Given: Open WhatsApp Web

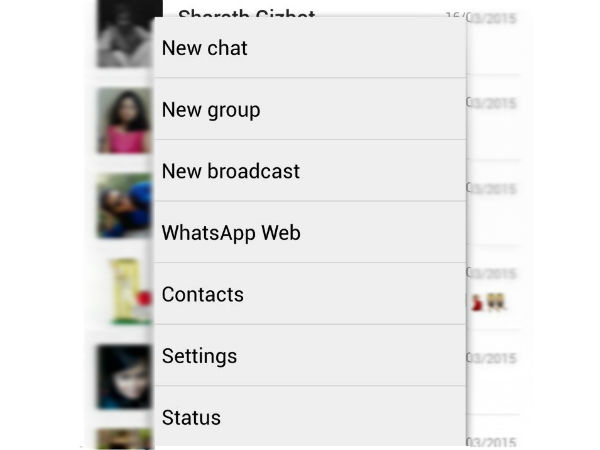Looking at the screenshot, I should point(231,233).
